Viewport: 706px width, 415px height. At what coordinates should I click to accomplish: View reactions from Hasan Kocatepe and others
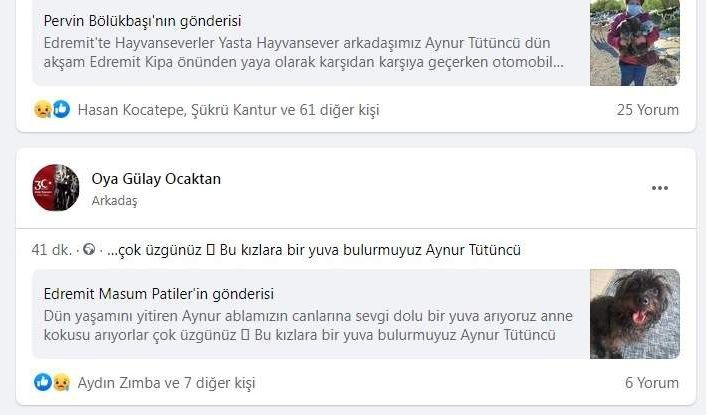coord(228,110)
